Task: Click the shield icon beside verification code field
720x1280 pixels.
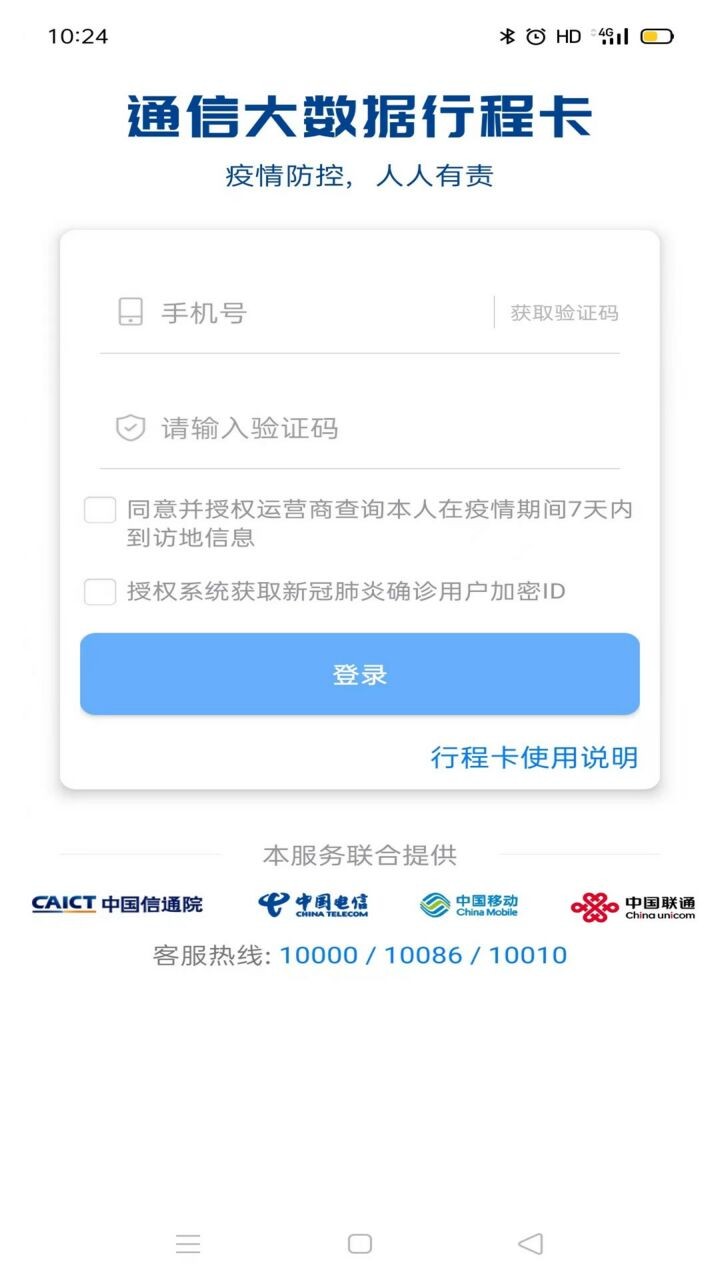Action: [131, 428]
